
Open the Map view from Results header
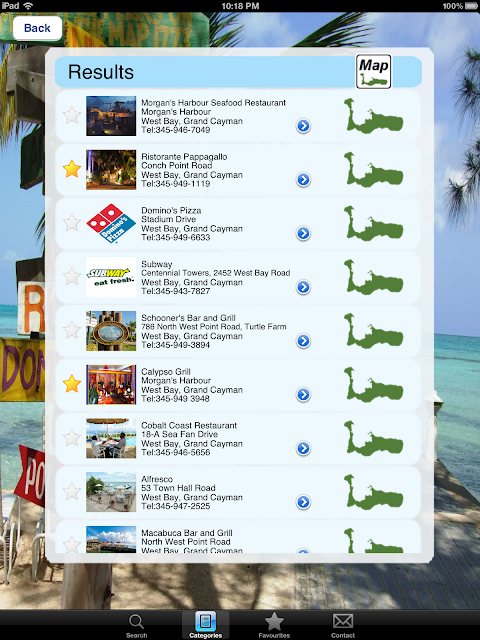coord(373,71)
